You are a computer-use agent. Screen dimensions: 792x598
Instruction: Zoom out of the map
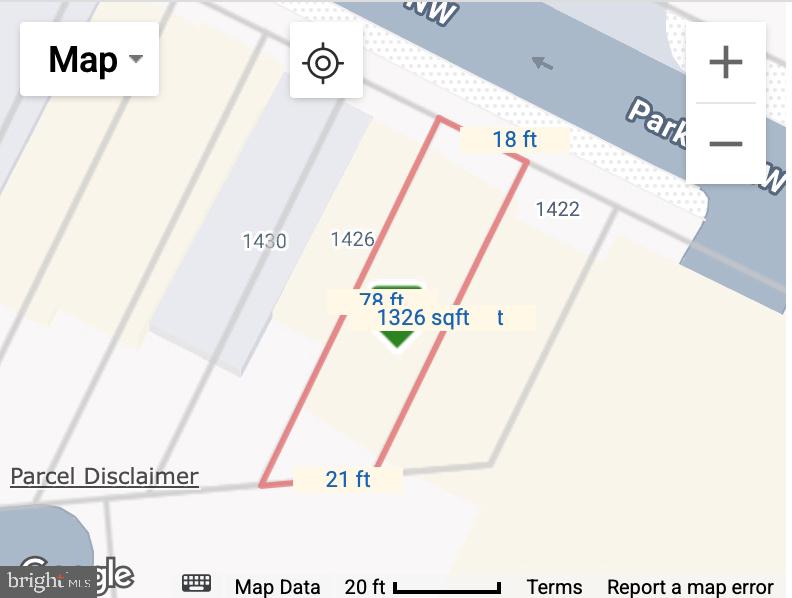click(725, 143)
